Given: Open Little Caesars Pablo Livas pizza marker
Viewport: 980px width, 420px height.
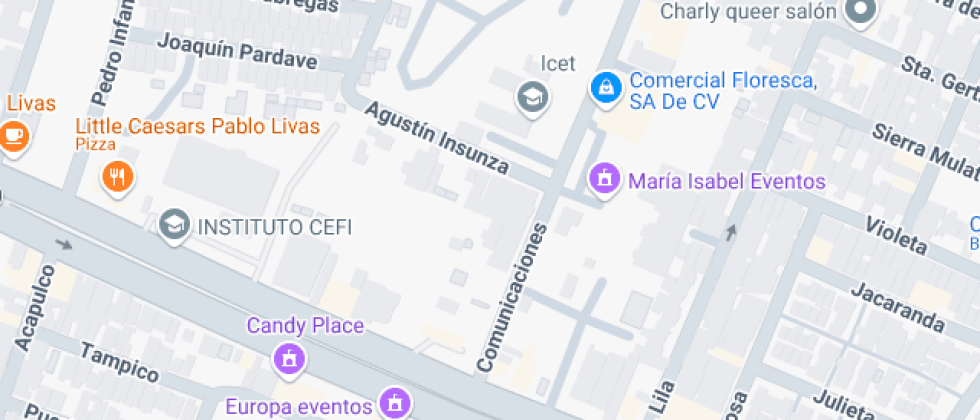Looking at the screenshot, I should (118, 178).
